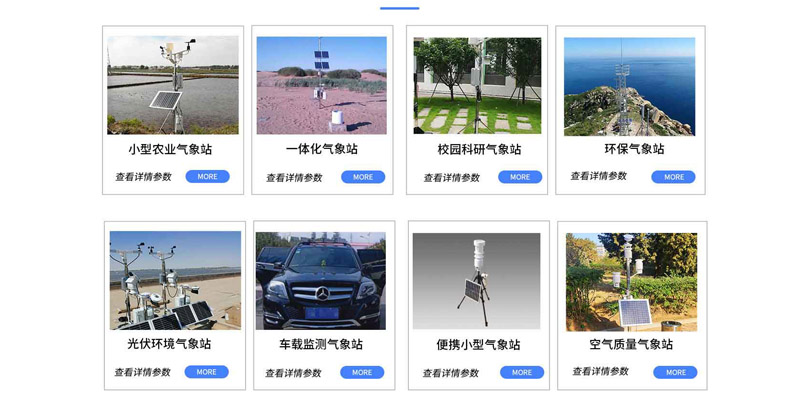The height and width of the screenshot is (400, 800).
Task: Open MORE for 便携小型气象站
Action: pyautogui.click(x=521, y=372)
